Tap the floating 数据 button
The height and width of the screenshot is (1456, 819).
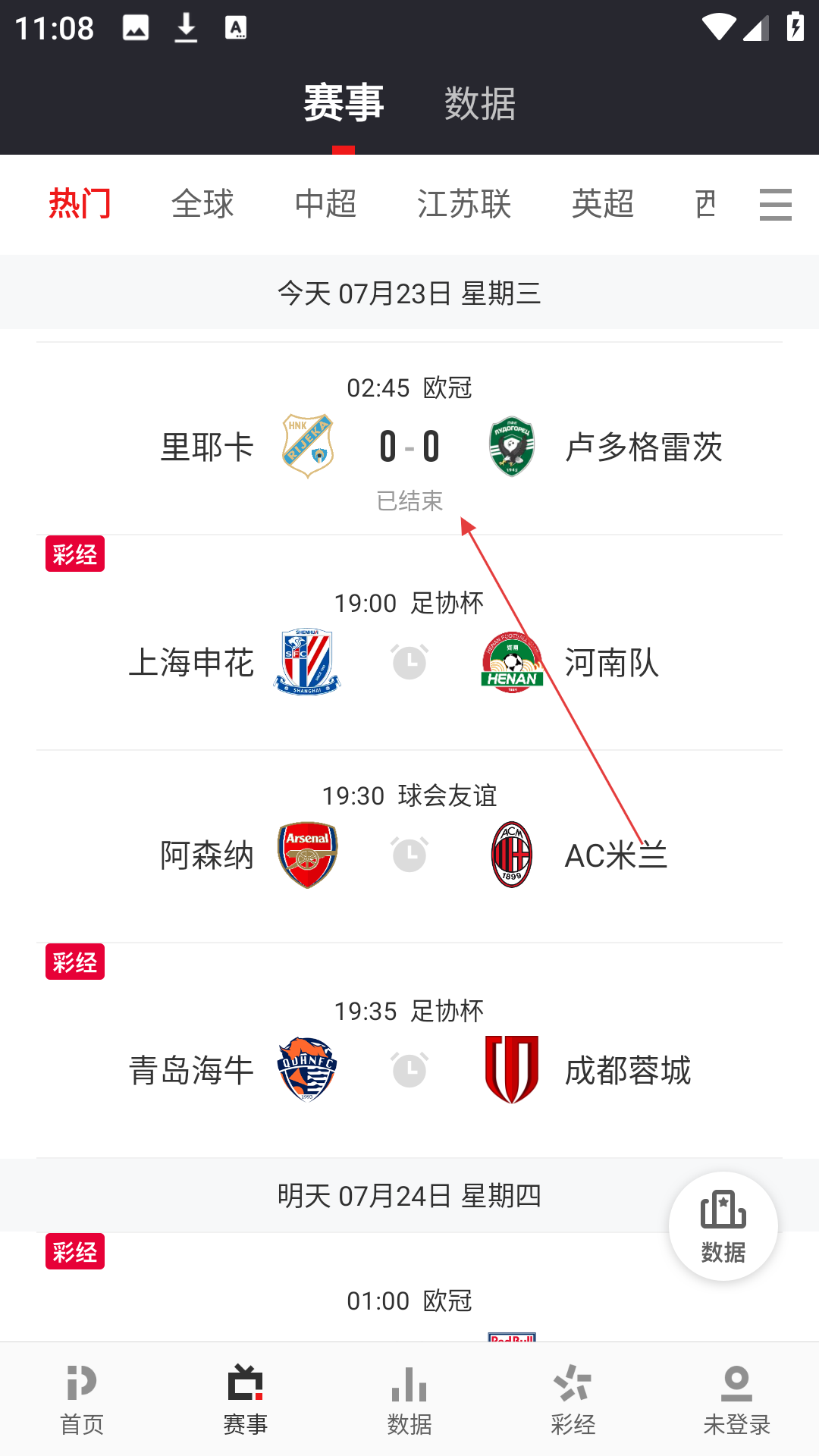[723, 1225]
